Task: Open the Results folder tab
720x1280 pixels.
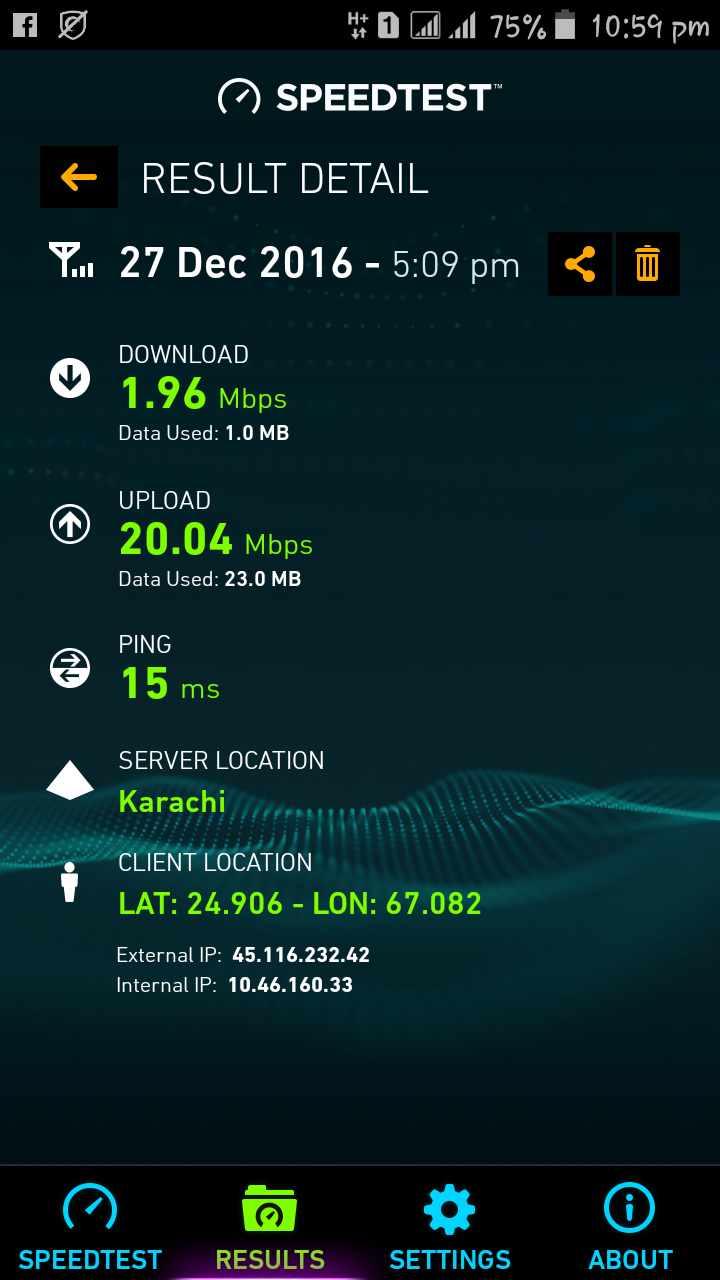Action: click(270, 1222)
